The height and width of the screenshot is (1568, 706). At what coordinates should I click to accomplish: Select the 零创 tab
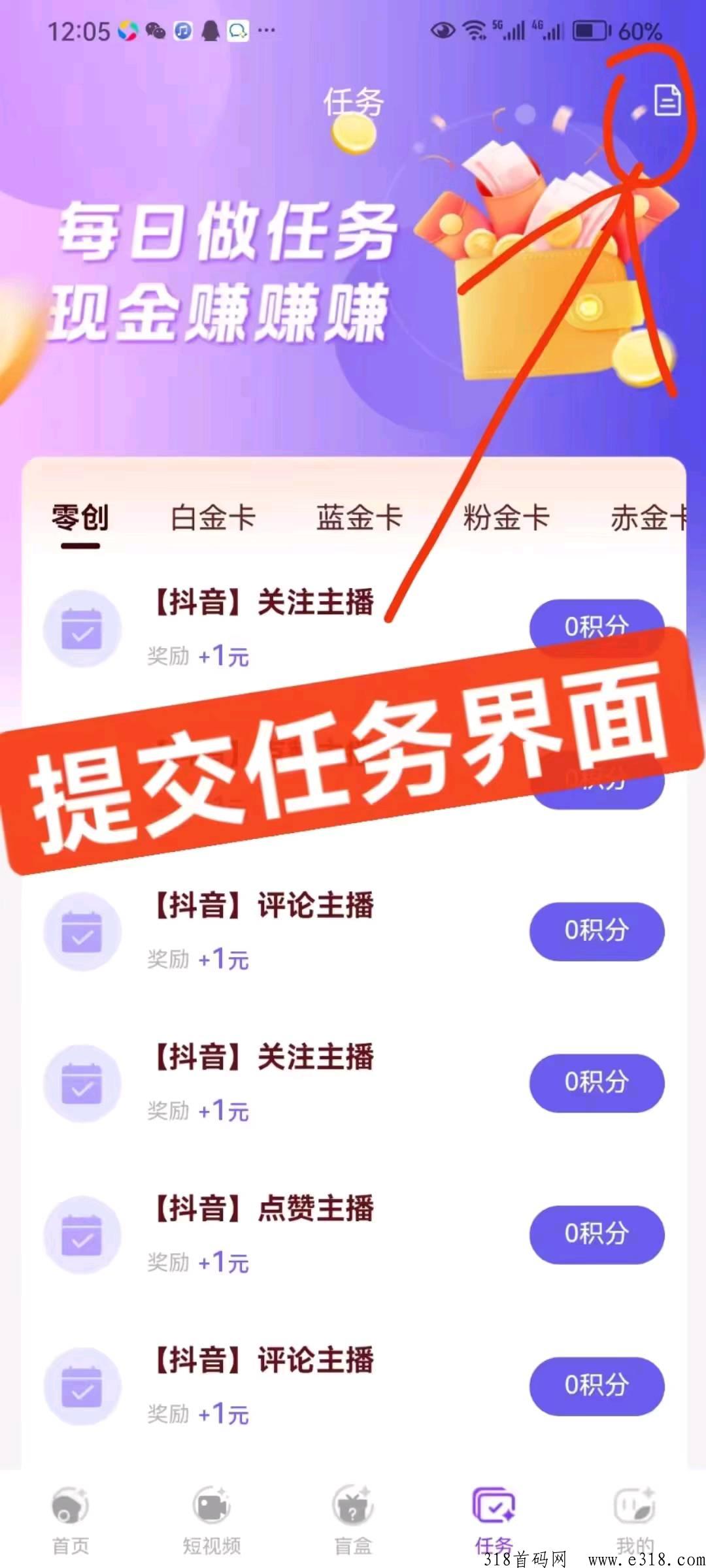tap(80, 518)
